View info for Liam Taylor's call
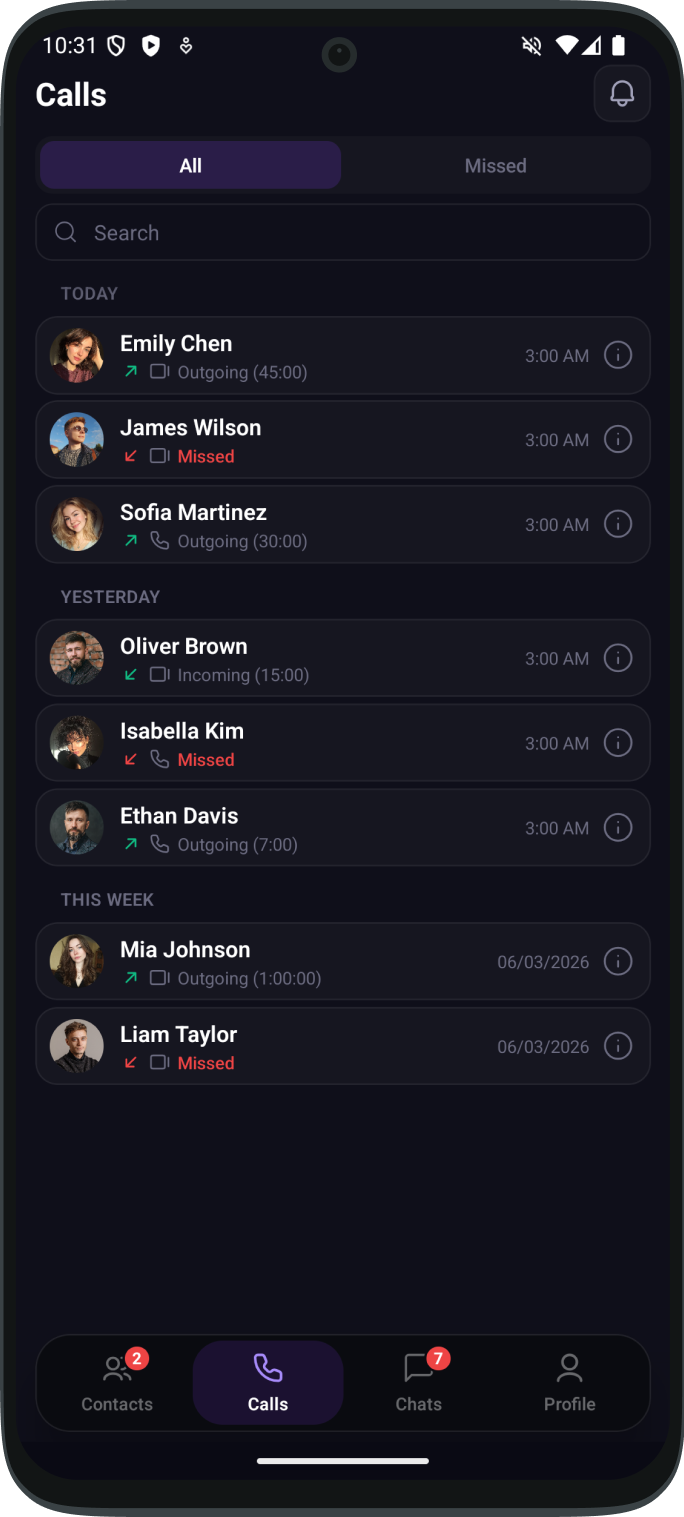 [618, 1047]
